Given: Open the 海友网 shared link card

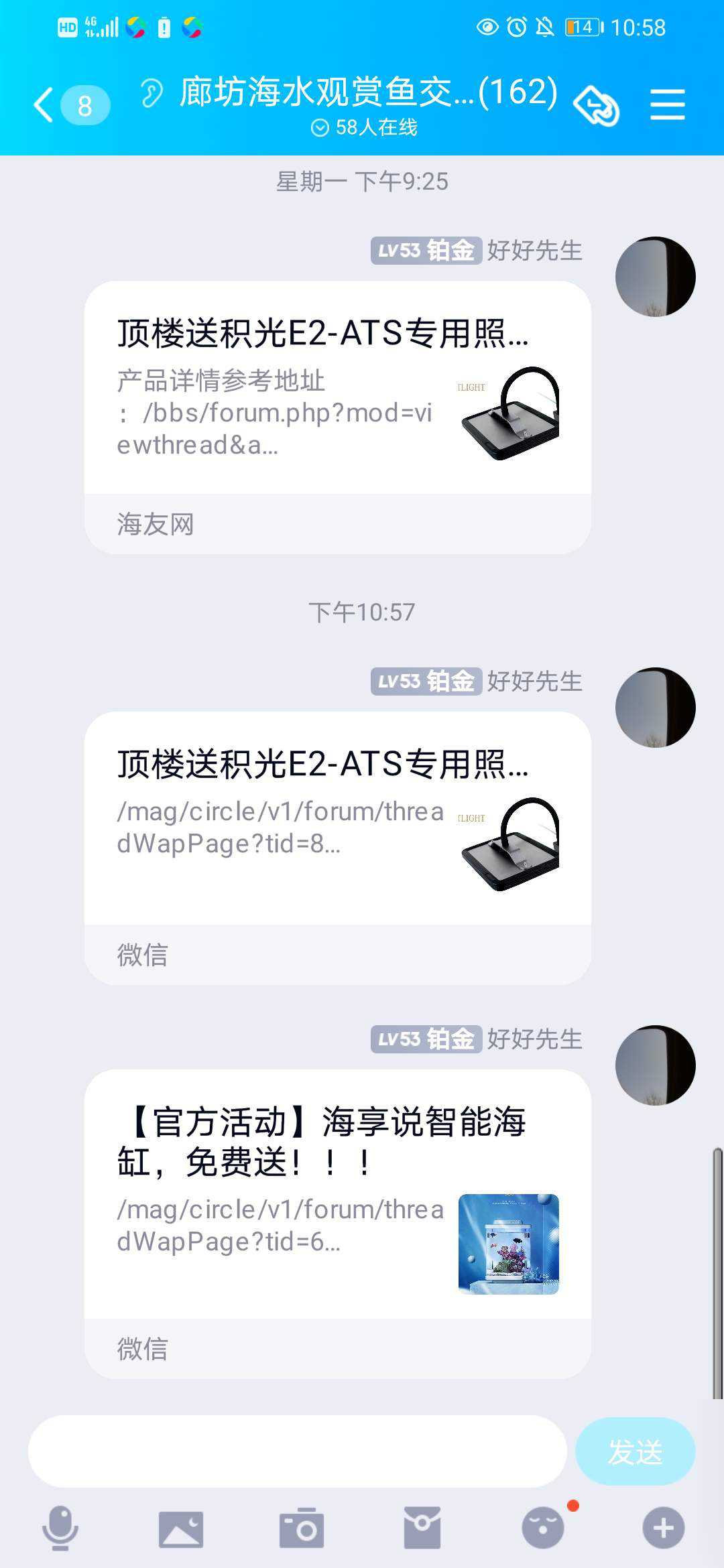Looking at the screenshot, I should click(x=337, y=417).
